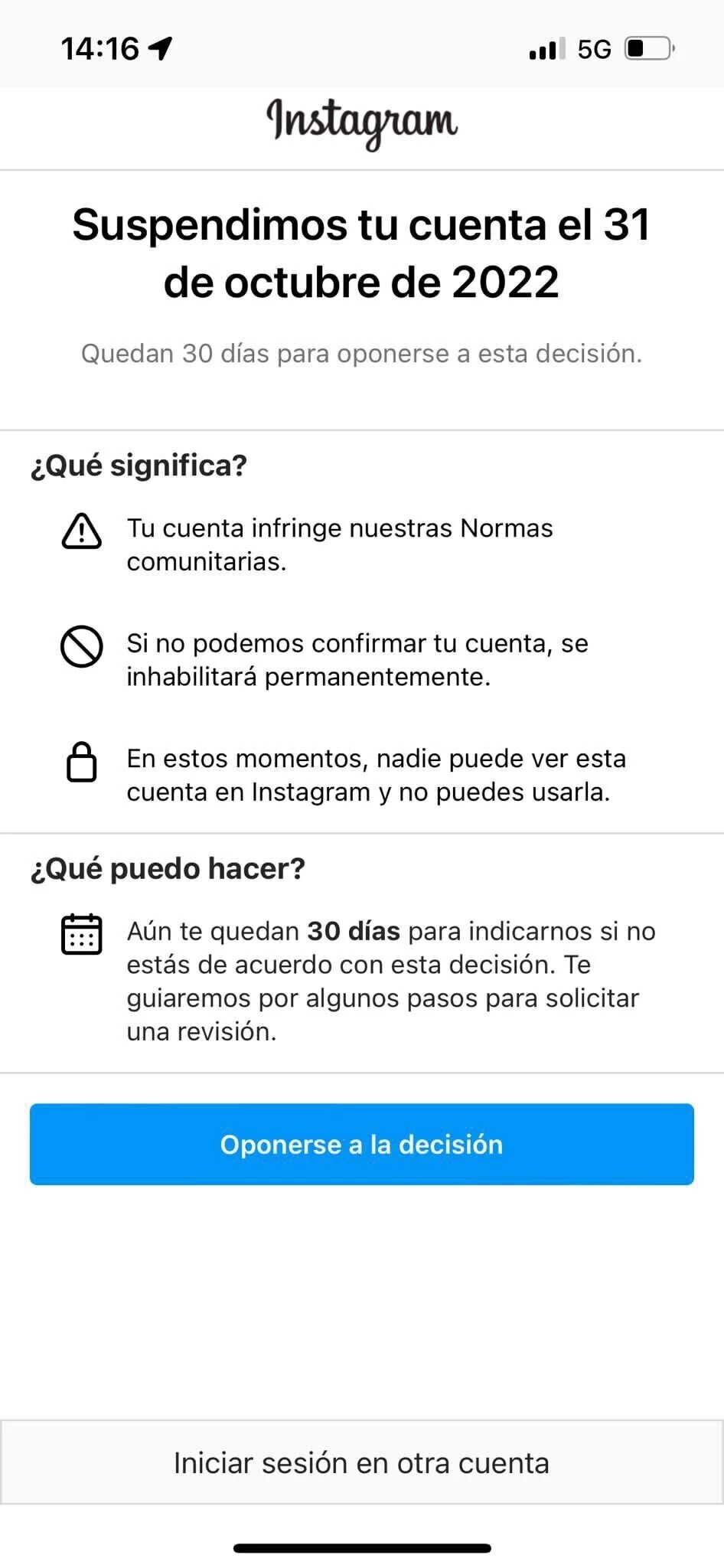The width and height of the screenshot is (724, 1568).
Task: Click the bold 30 días text in revision notice
Action: [353, 931]
